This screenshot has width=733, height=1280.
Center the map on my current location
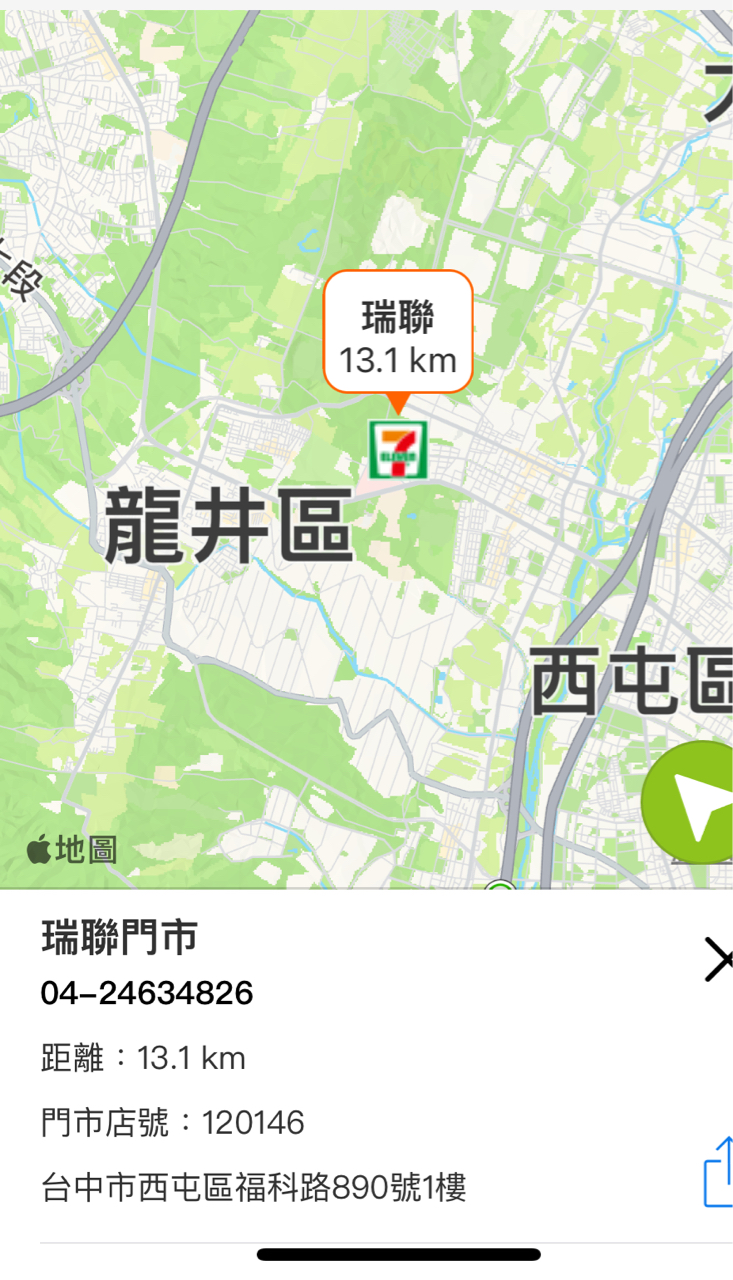coord(692,803)
